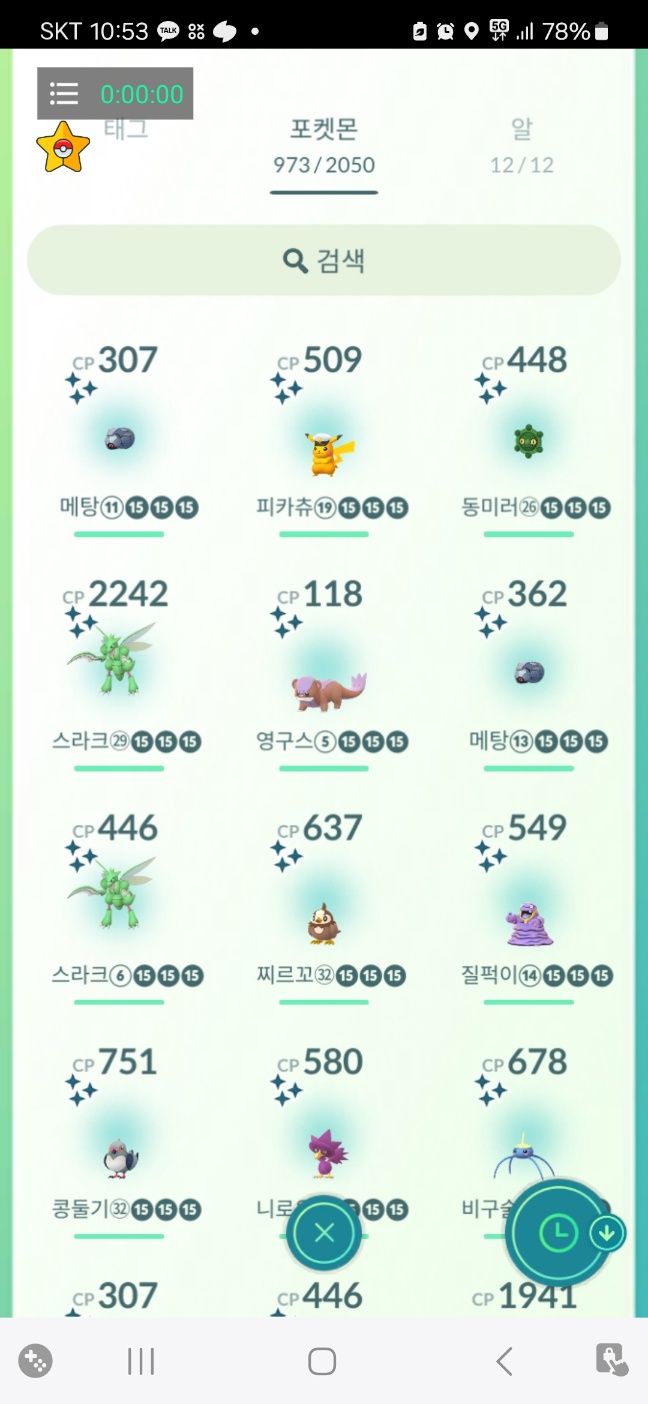Go back with the system back button

504,1361
